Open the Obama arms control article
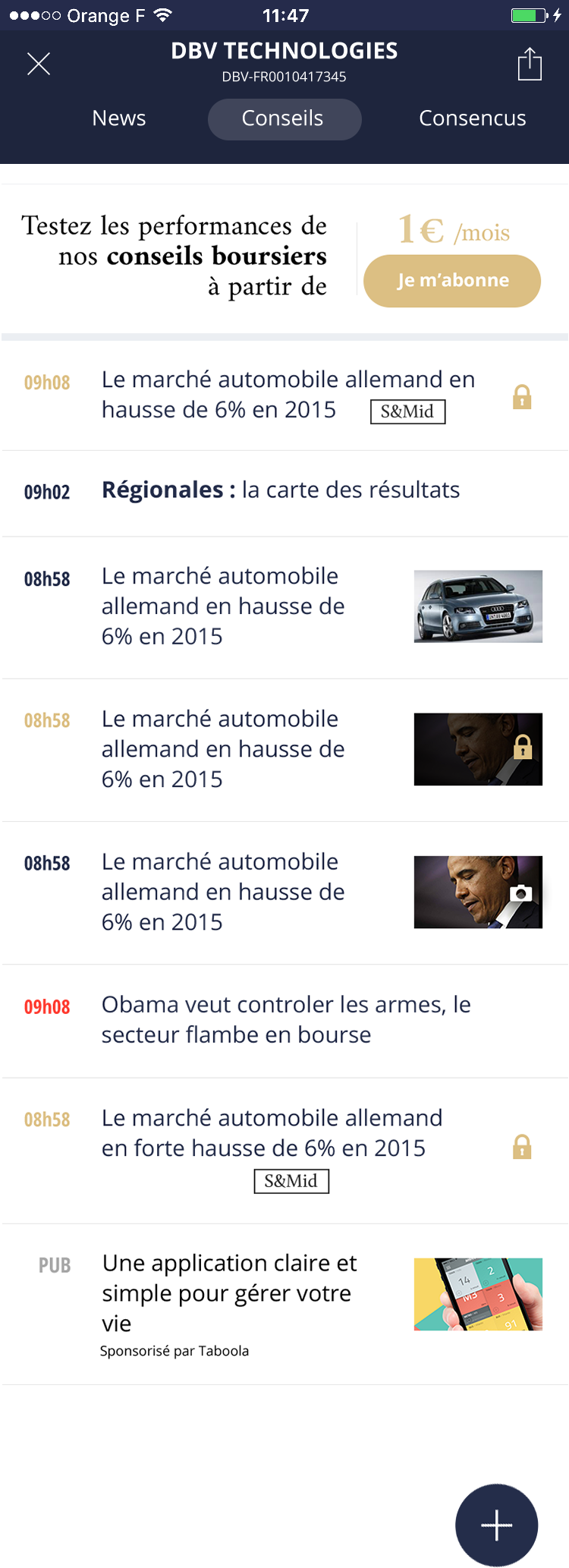569x1568 pixels. pos(284,1020)
